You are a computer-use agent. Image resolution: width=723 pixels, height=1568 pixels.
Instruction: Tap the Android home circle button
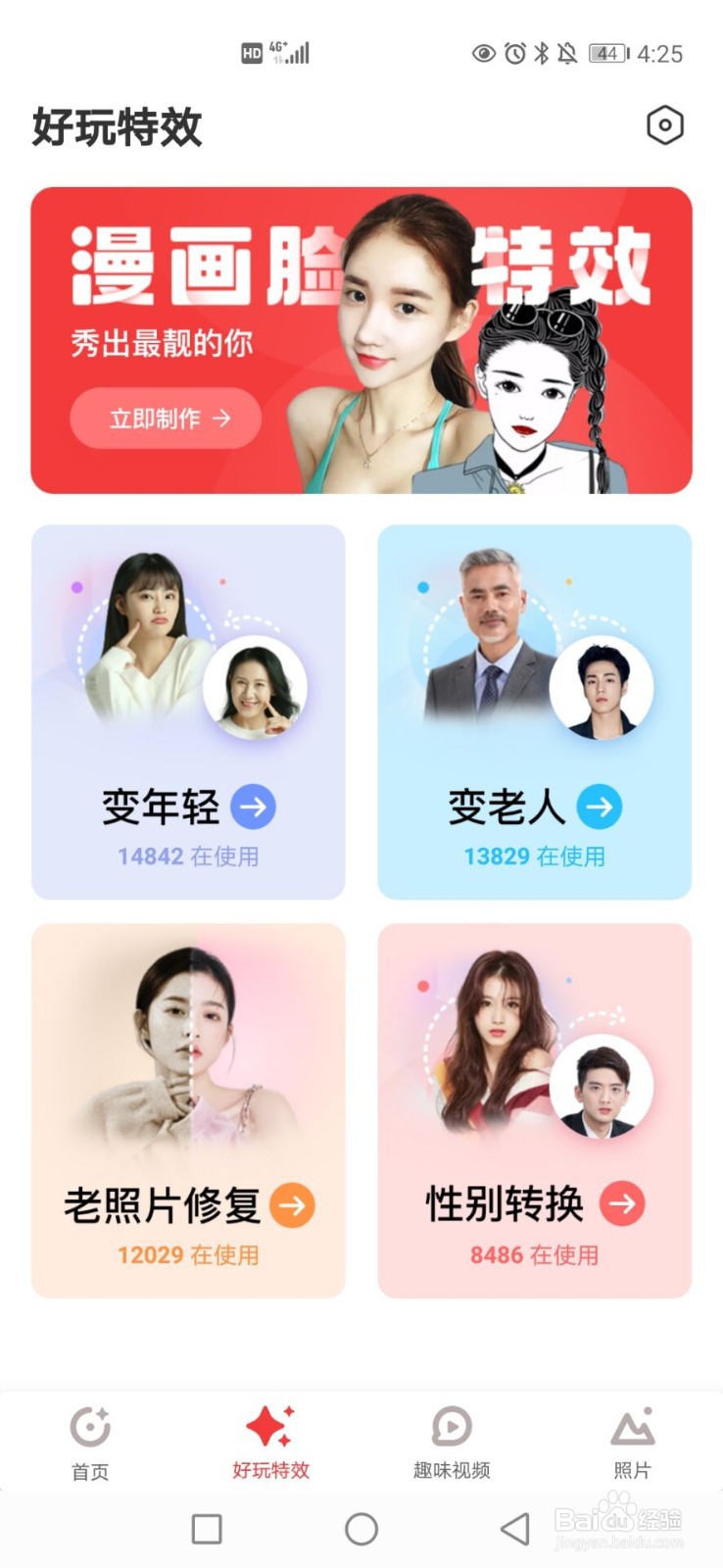tap(361, 1528)
